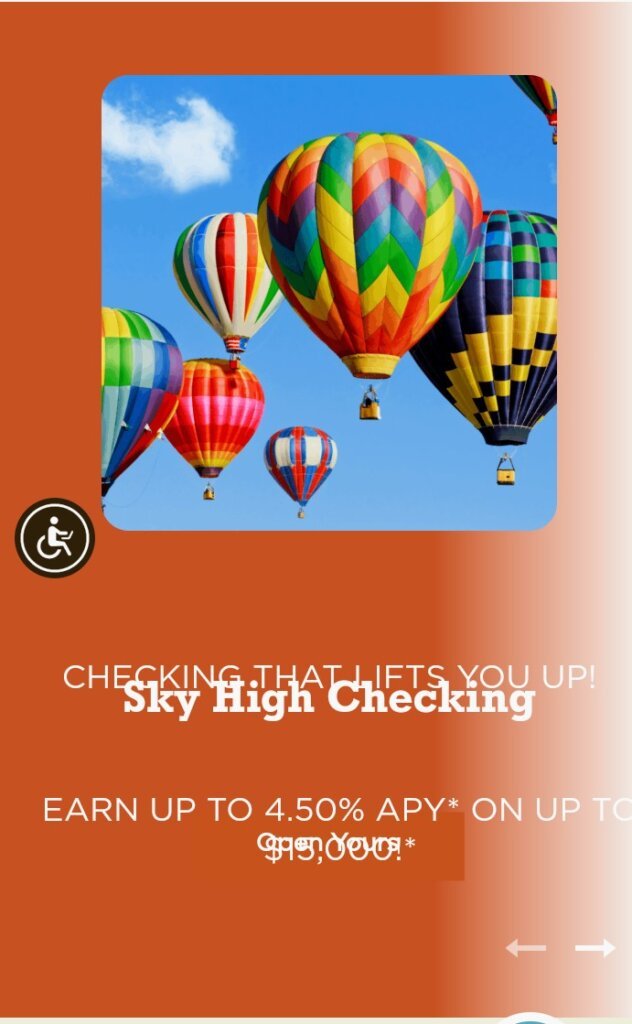Tap the Open Yours button
The width and height of the screenshot is (632, 1024).
click(x=330, y=845)
